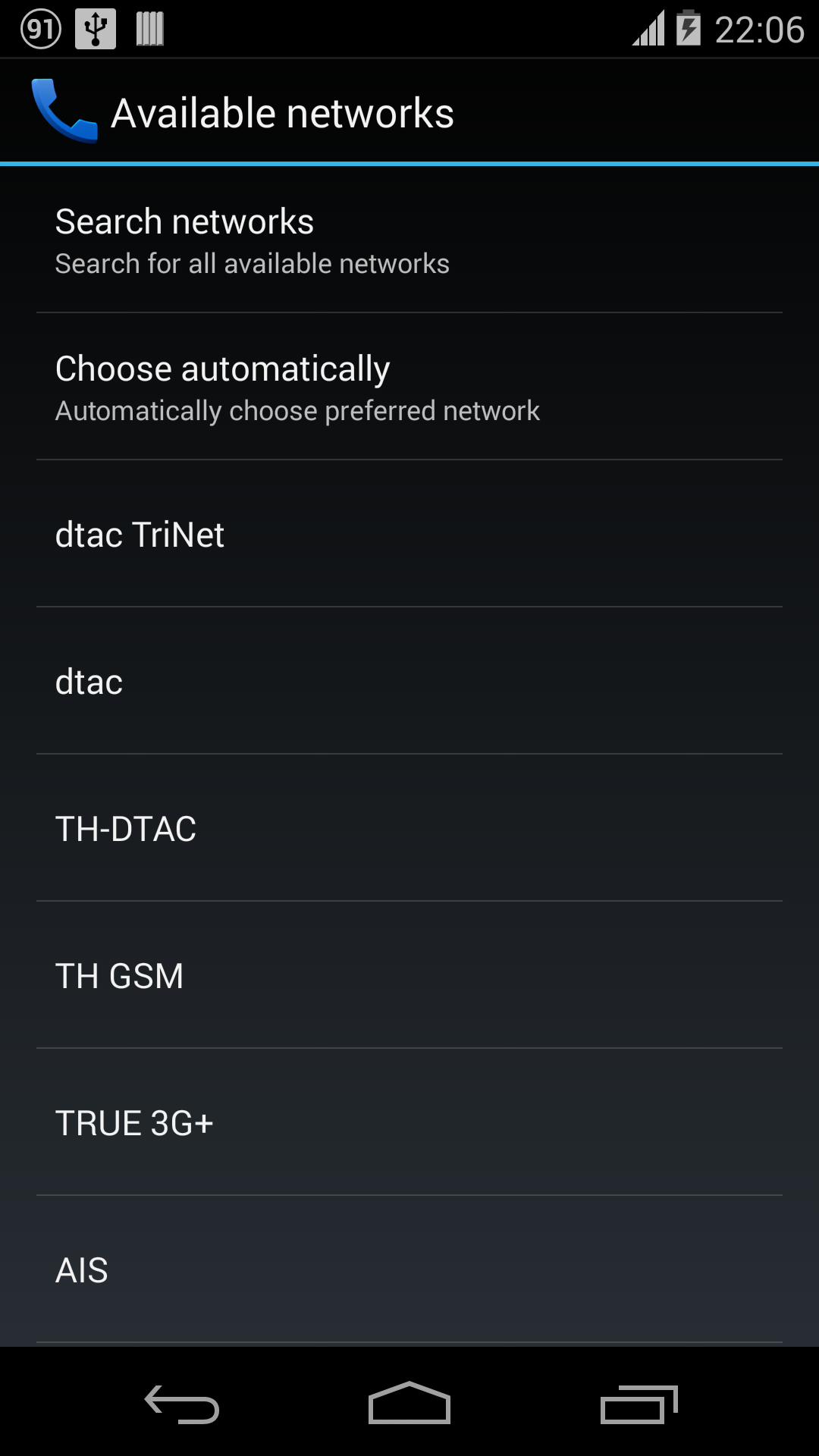Screen dimensions: 819x1456
Task: Select the dtac TriNet network
Action: (409, 534)
